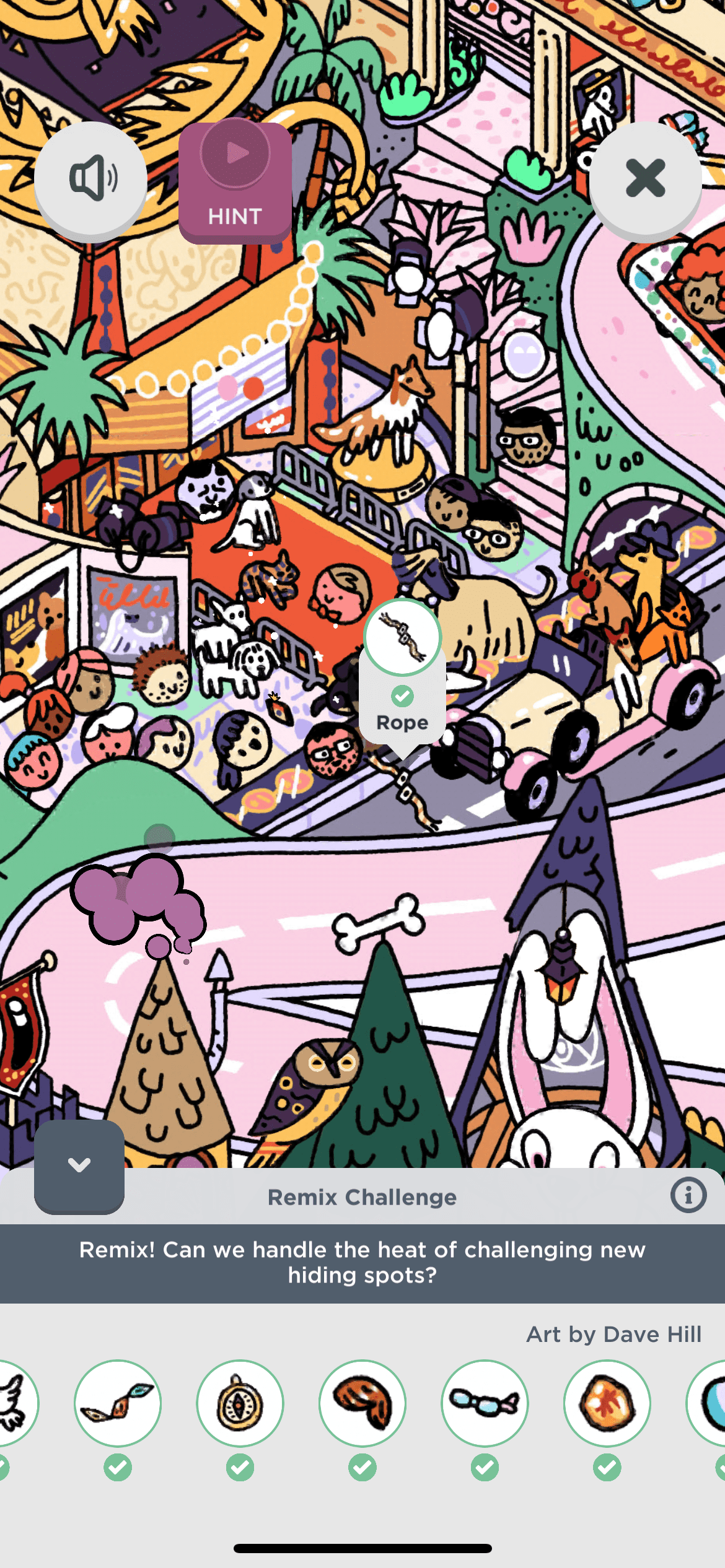
Task: Use the HINT button
Action: coord(235,181)
